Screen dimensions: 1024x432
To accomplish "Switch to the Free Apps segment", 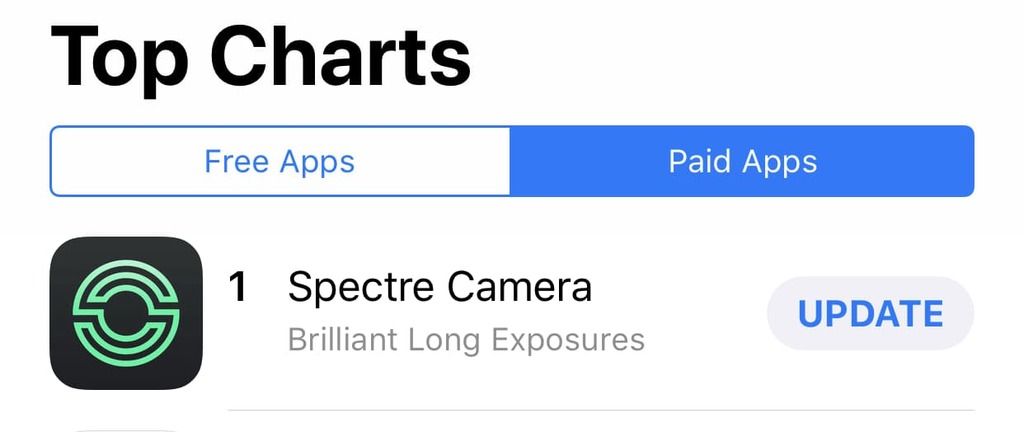I will pyautogui.click(x=280, y=161).
